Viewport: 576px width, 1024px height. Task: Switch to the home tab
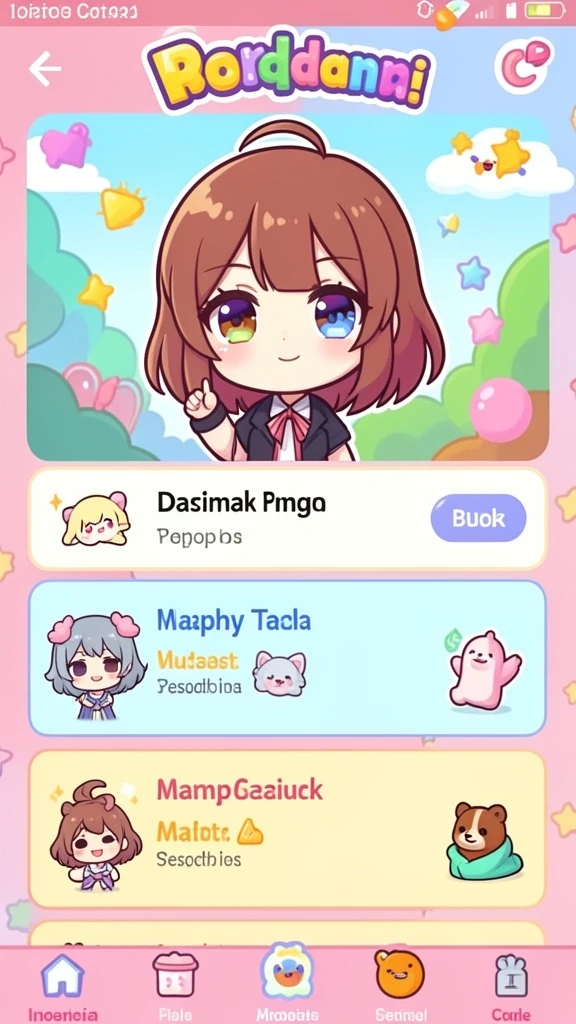point(63,984)
